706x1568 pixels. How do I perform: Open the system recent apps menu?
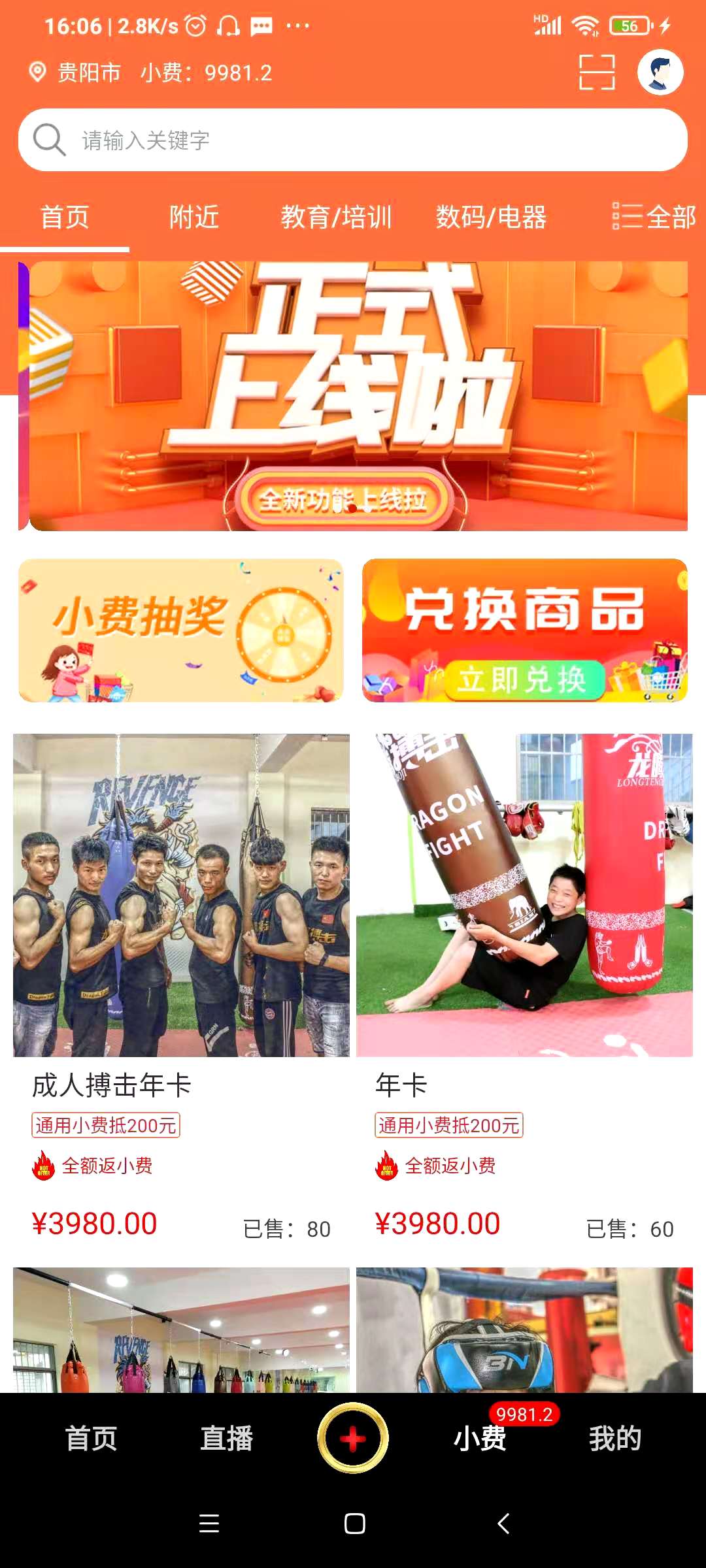pyautogui.click(x=209, y=1524)
